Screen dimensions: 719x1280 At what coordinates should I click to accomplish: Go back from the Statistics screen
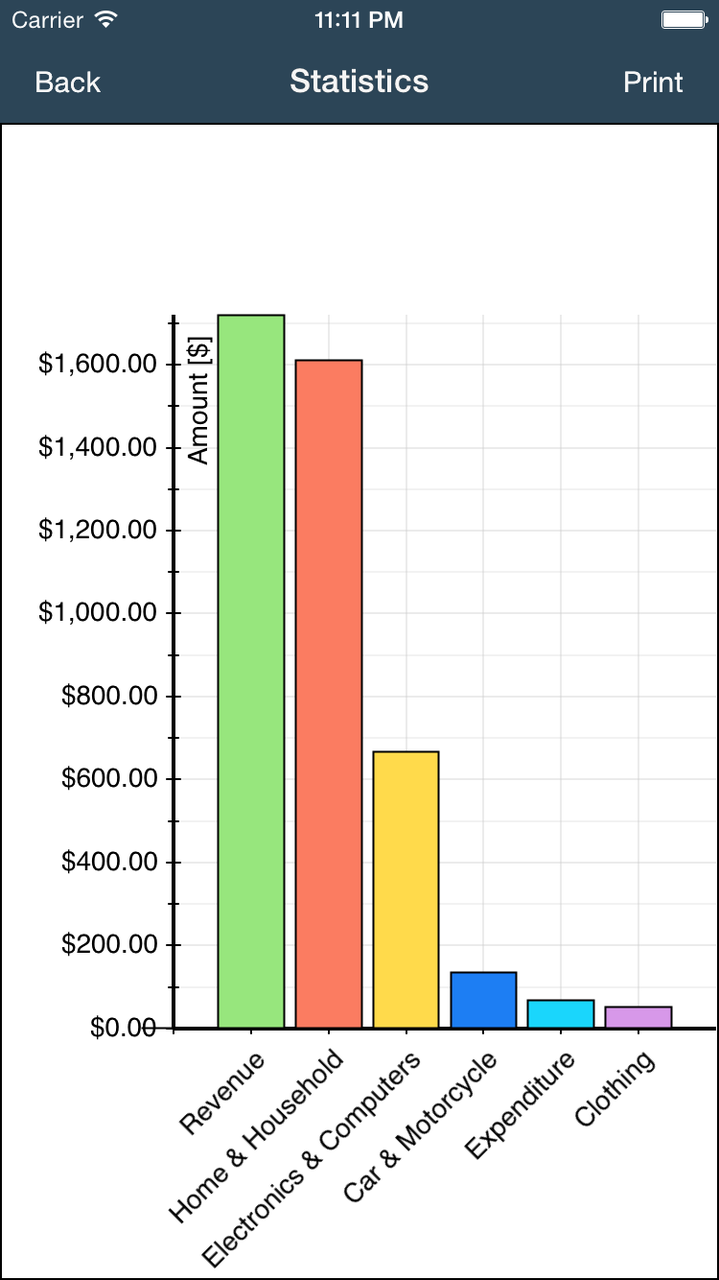pos(67,82)
